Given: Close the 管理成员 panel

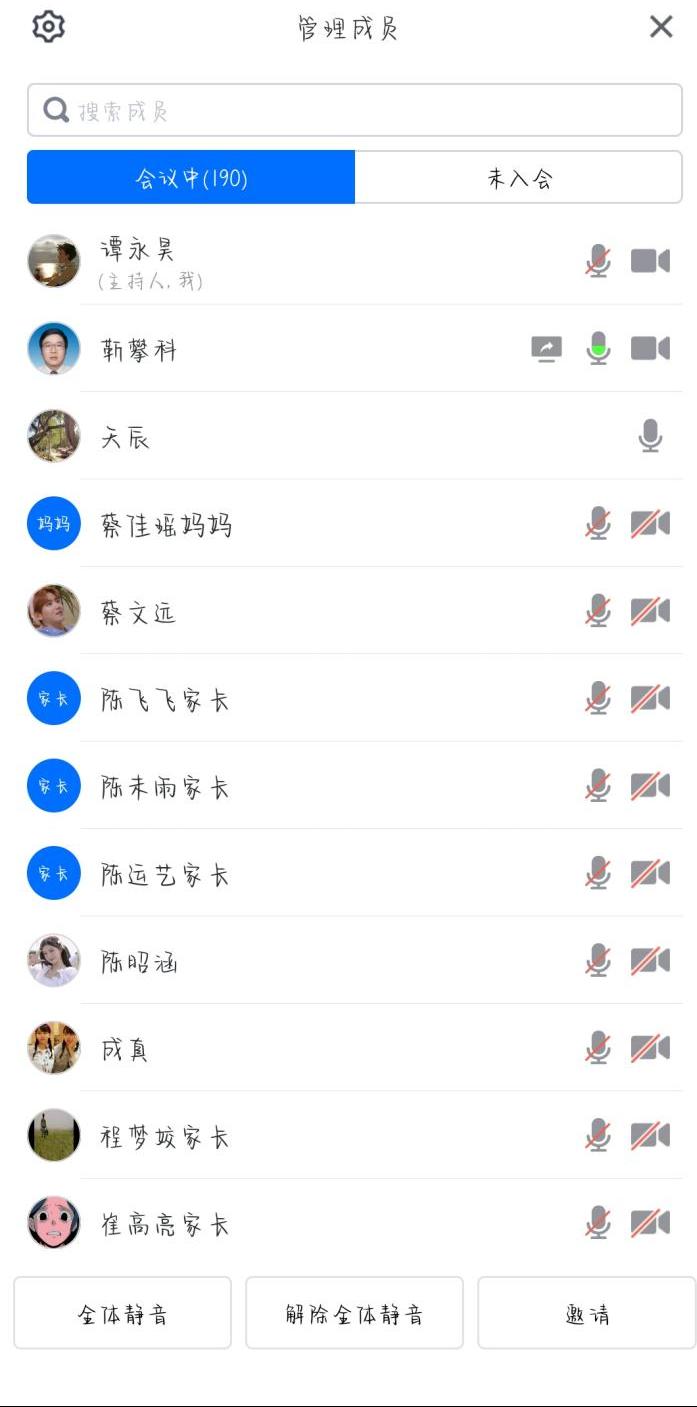Looking at the screenshot, I should (661, 27).
